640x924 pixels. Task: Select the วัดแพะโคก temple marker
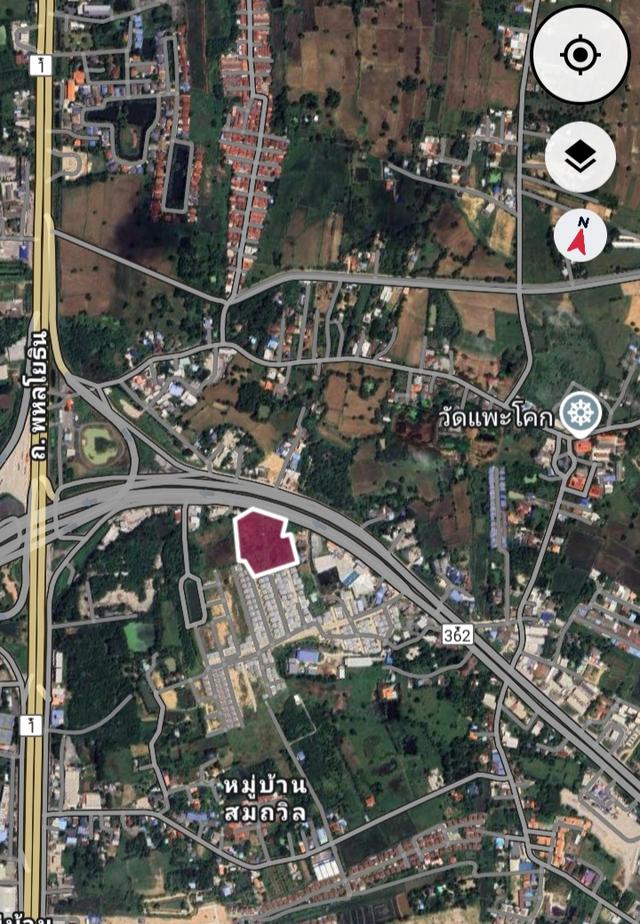(578, 414)
